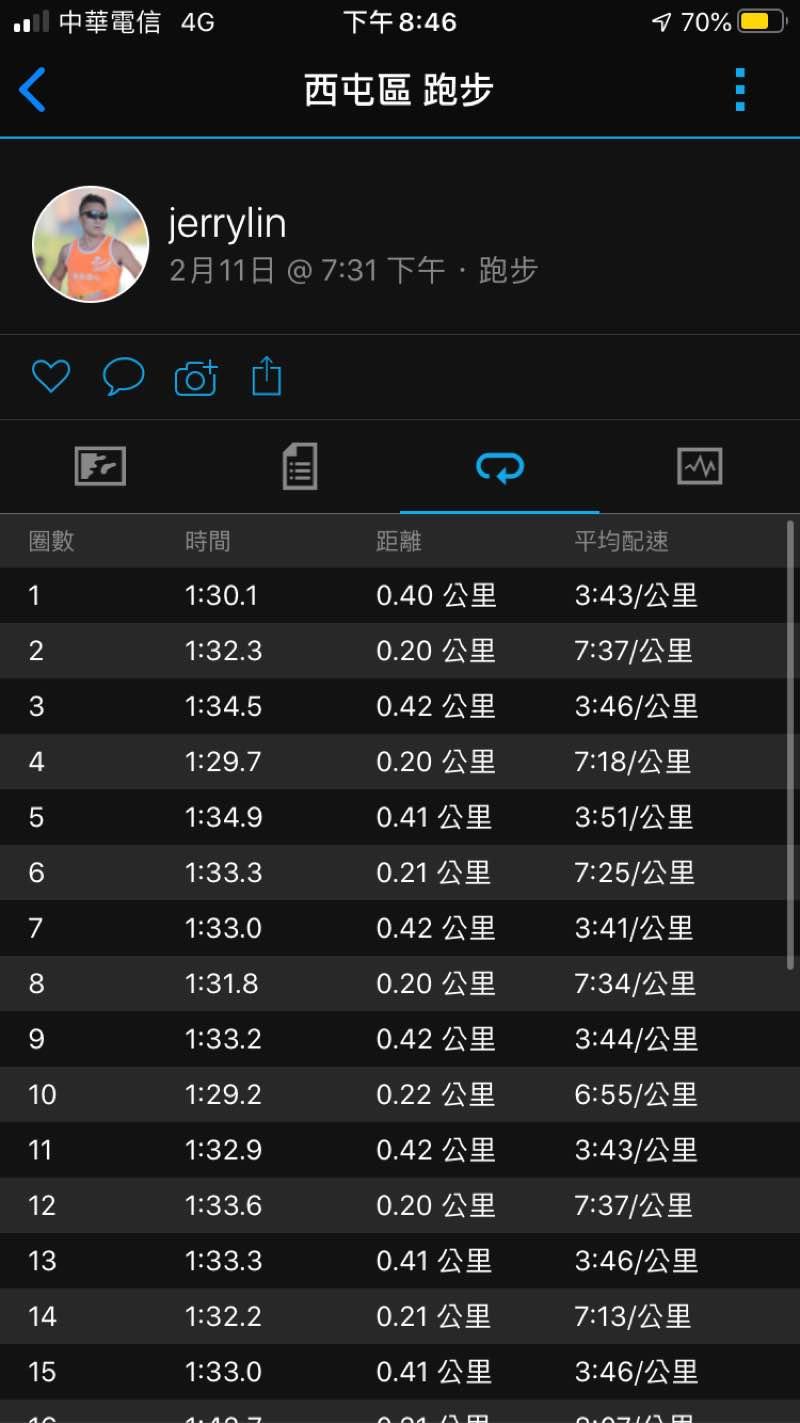
Task: Open the comments bubble
Action: [x=124, y=377]
